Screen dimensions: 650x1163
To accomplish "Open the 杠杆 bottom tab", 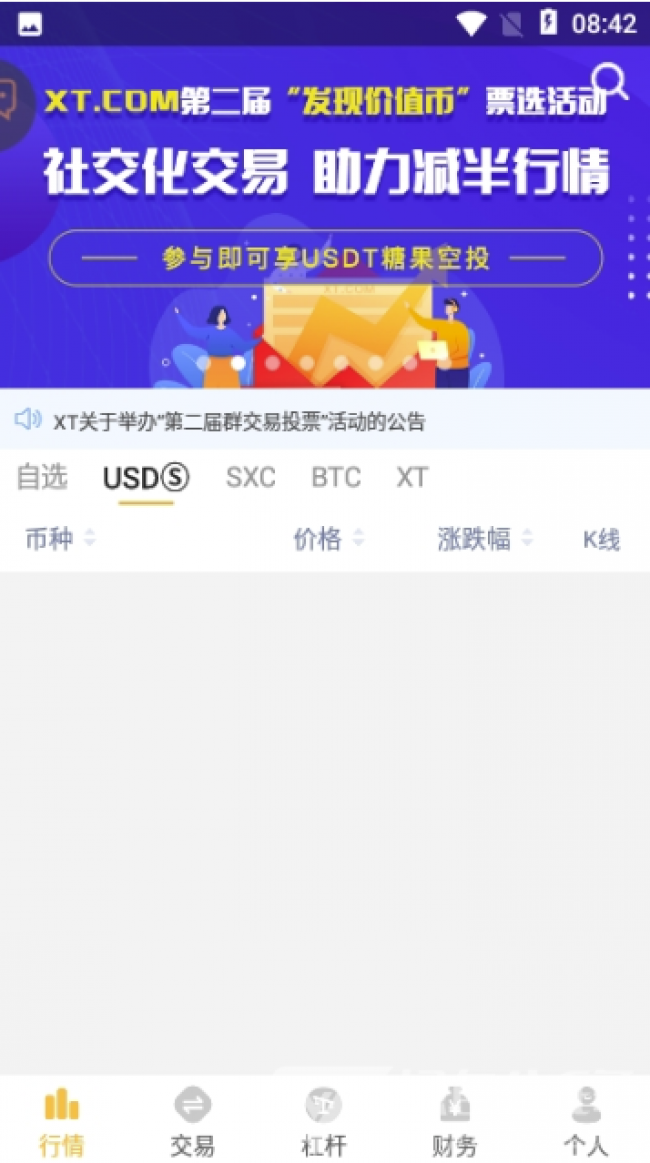I will point(323,1122).
